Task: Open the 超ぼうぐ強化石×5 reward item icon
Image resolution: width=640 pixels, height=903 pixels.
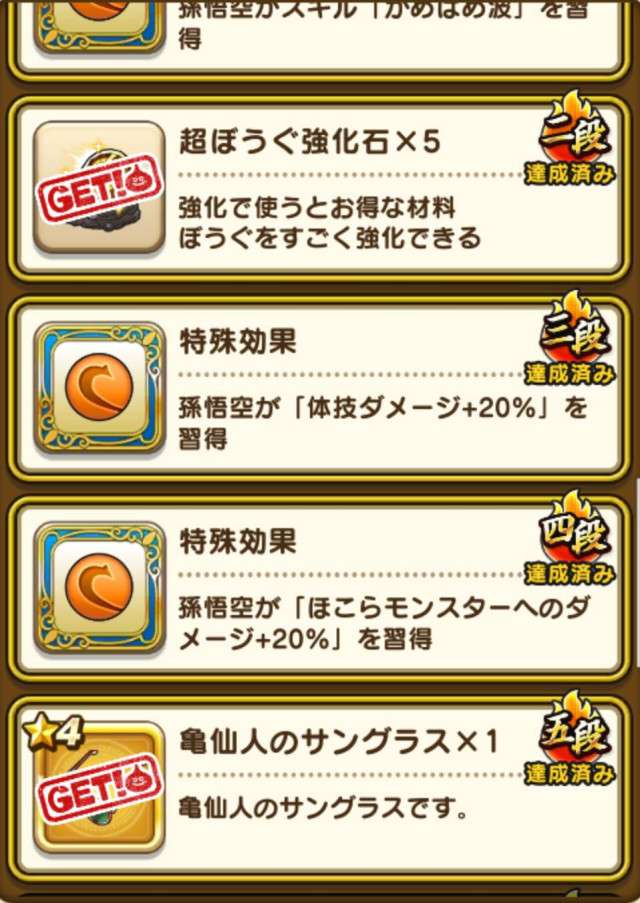Action: click(99, 188)
